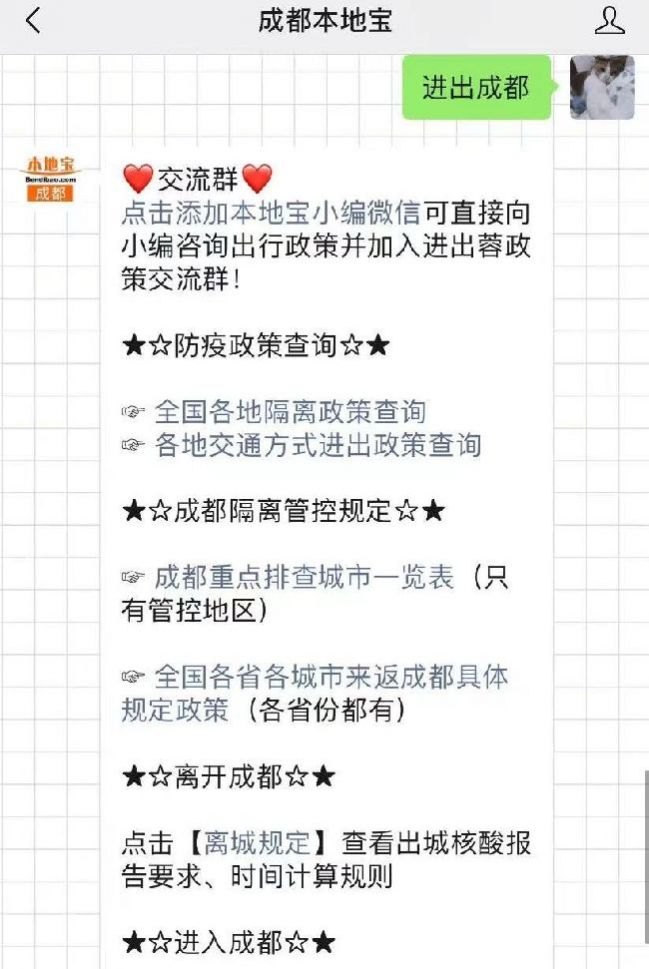Tap my own avatar beside the 进出成都 message
This screenshot has height=969, width=649.
[x=602, y=88]
